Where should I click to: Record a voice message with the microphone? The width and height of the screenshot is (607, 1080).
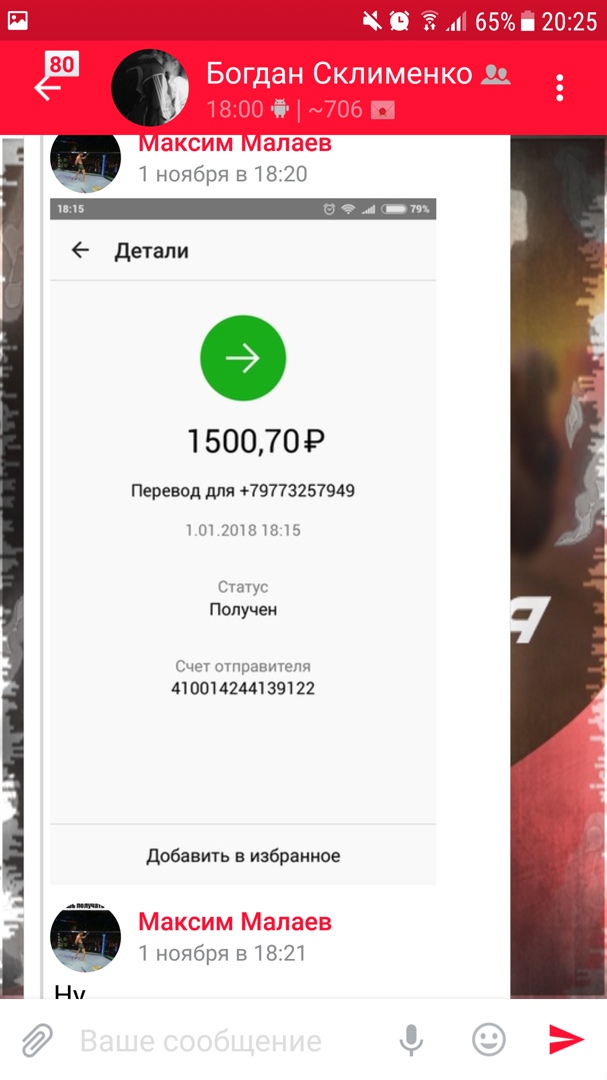(411, 1040)
